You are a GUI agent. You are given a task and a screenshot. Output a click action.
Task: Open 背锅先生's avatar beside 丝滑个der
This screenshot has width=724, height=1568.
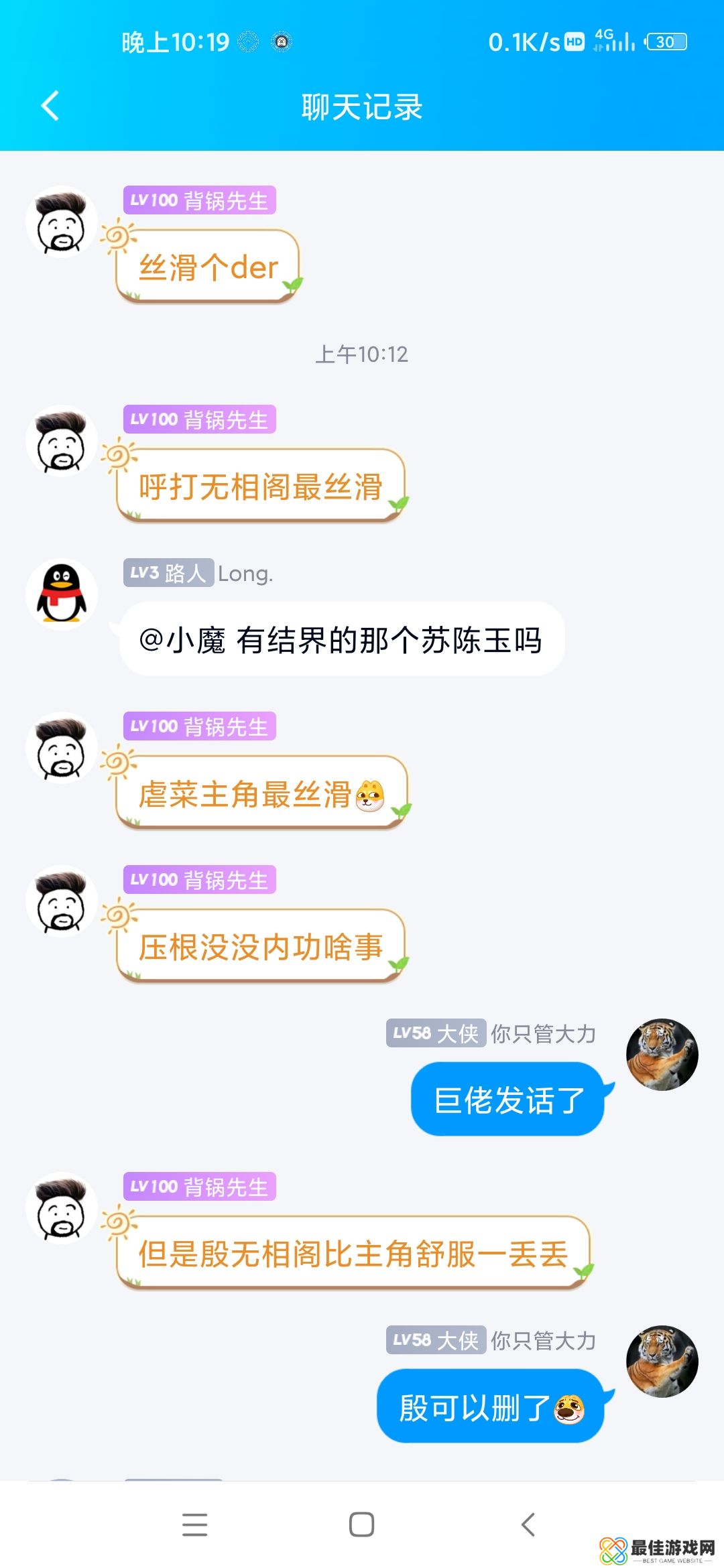62,222
